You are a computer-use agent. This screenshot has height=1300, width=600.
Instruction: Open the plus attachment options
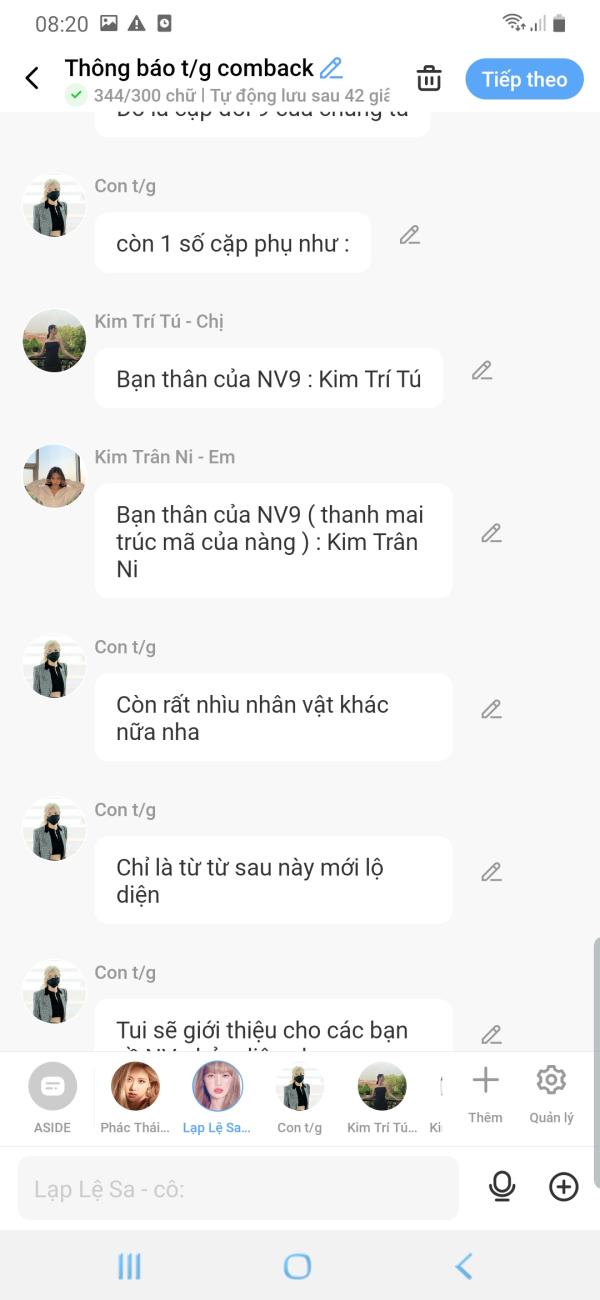[564, 1187]
